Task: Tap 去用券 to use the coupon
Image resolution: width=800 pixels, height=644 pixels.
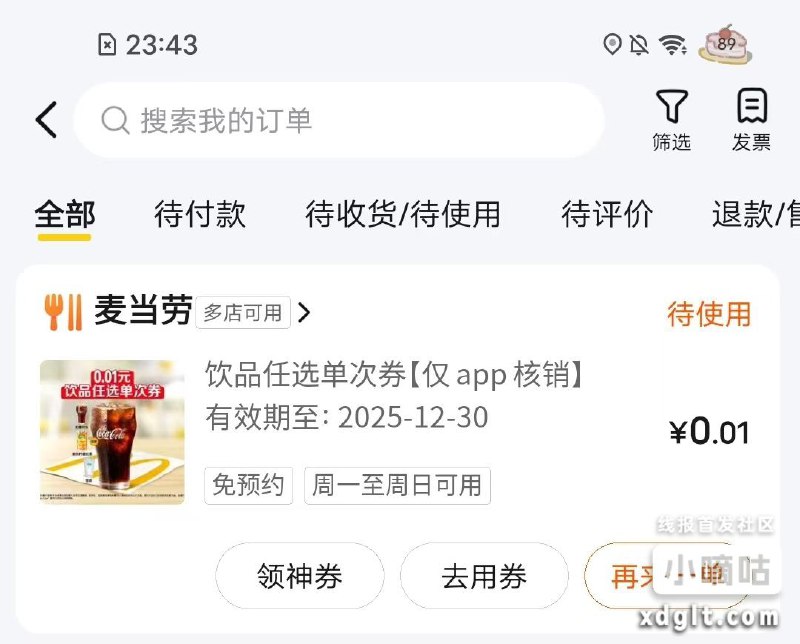Action: pos(484,576)
